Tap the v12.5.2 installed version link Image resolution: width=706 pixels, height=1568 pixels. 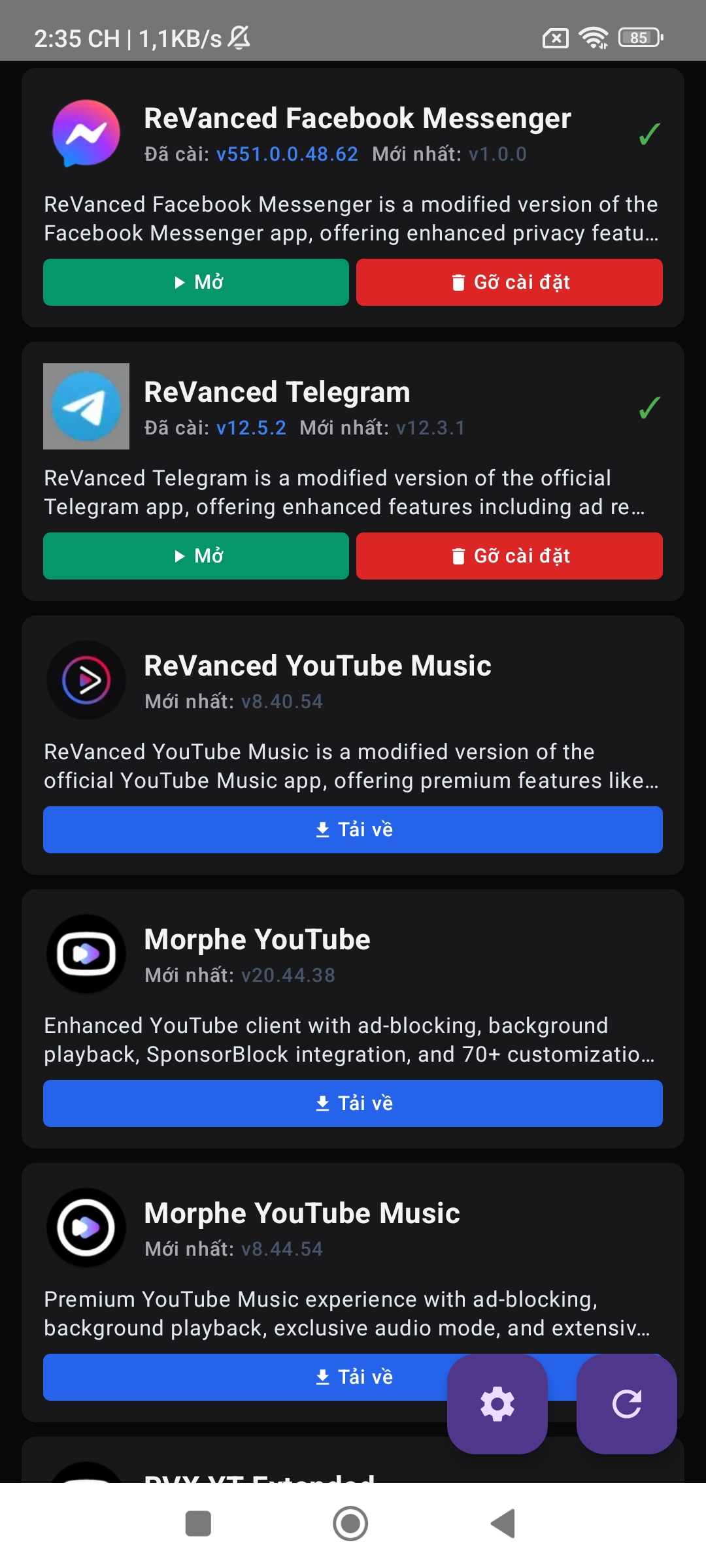click(251, 428)
